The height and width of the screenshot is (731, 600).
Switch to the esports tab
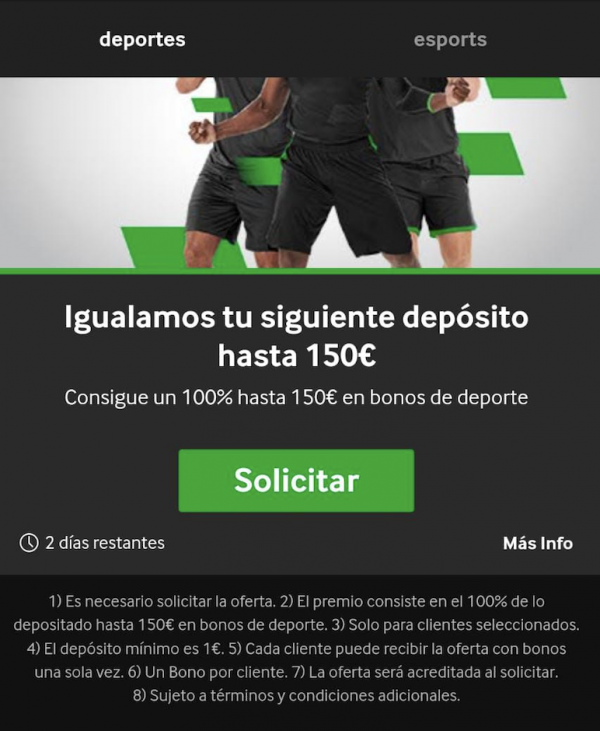[450, 40]
